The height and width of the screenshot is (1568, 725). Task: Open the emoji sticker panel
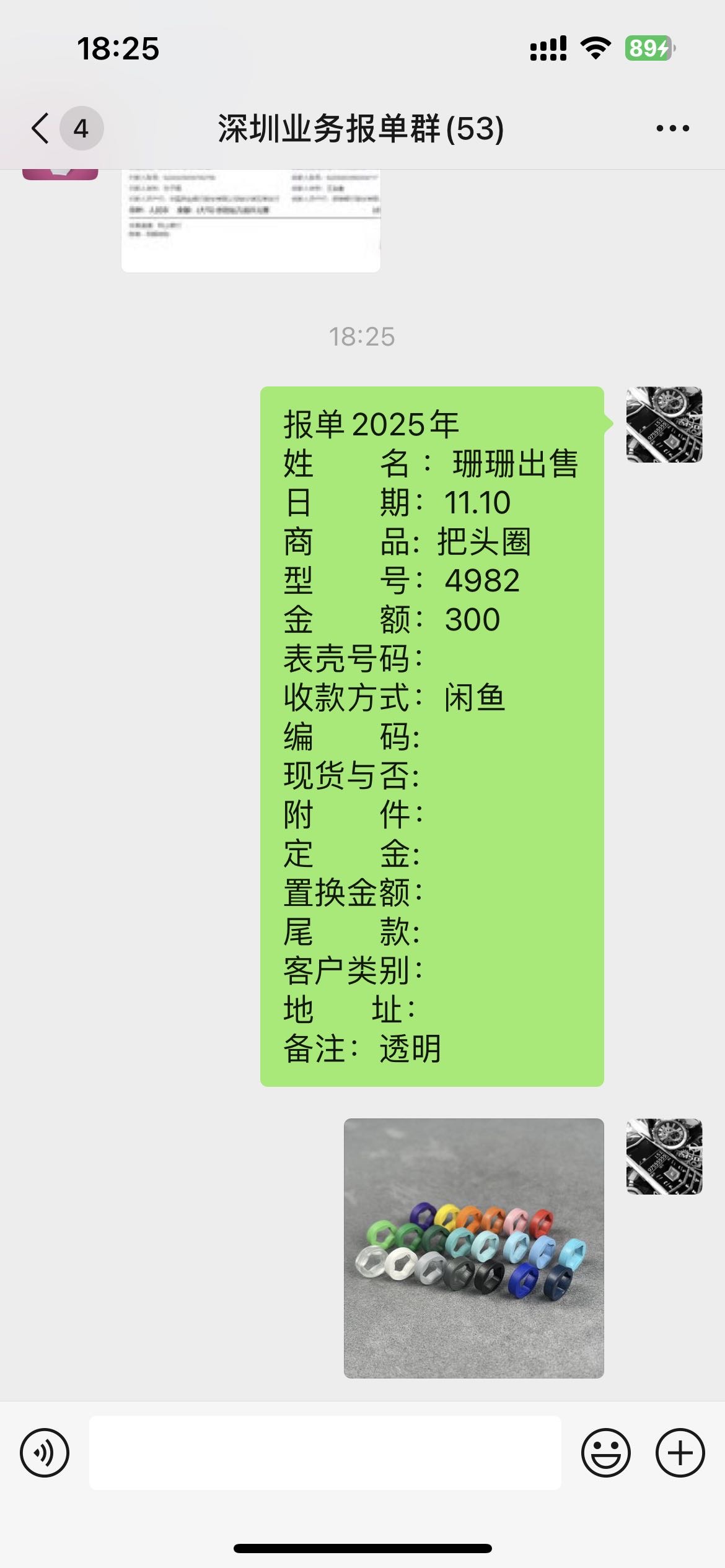(605, 1452)
